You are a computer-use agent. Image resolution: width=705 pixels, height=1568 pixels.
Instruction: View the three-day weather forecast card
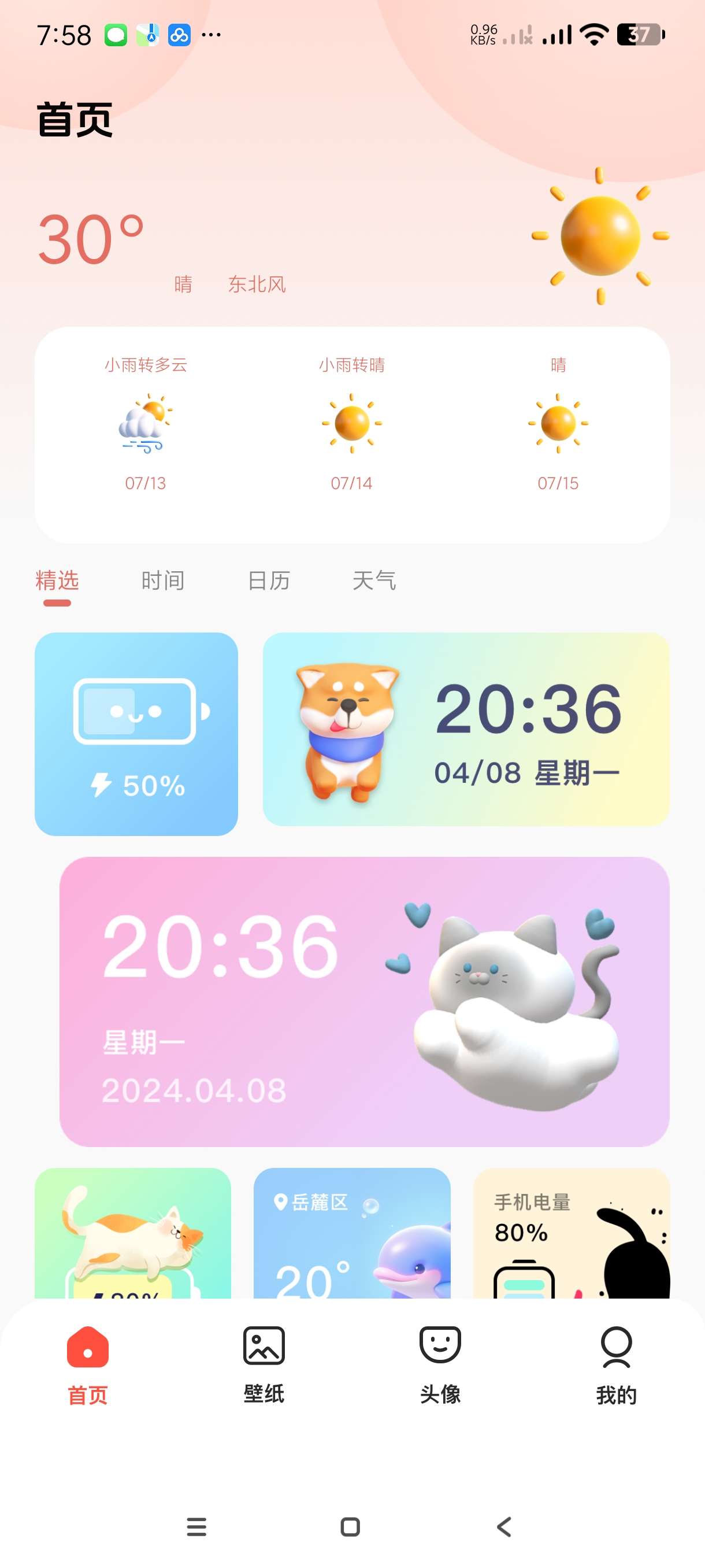click(x=352, y=434)
